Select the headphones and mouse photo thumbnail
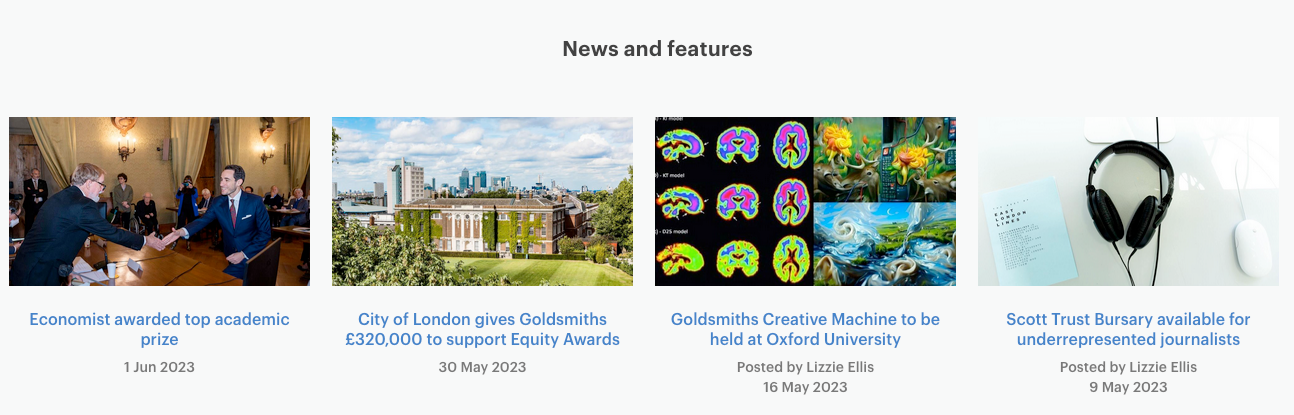The image size is (1294, 415). (x=1128, y=201)
